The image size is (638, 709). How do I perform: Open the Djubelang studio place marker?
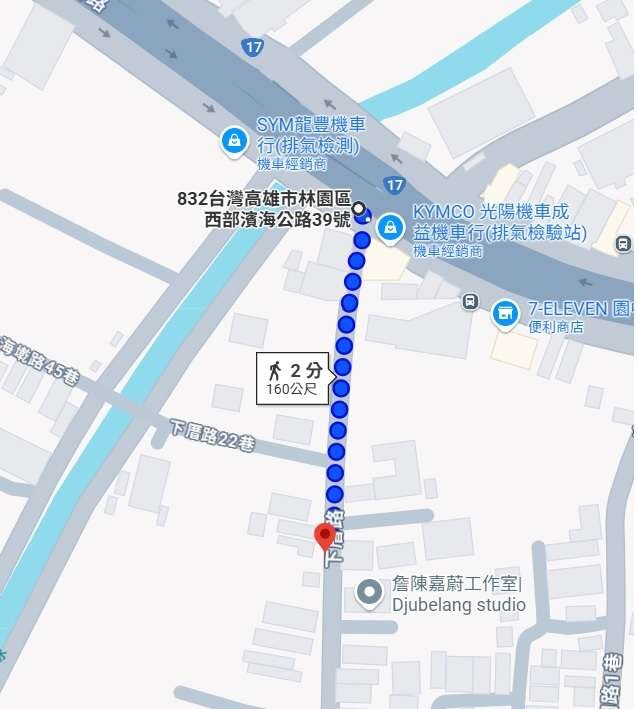point(369,595)
